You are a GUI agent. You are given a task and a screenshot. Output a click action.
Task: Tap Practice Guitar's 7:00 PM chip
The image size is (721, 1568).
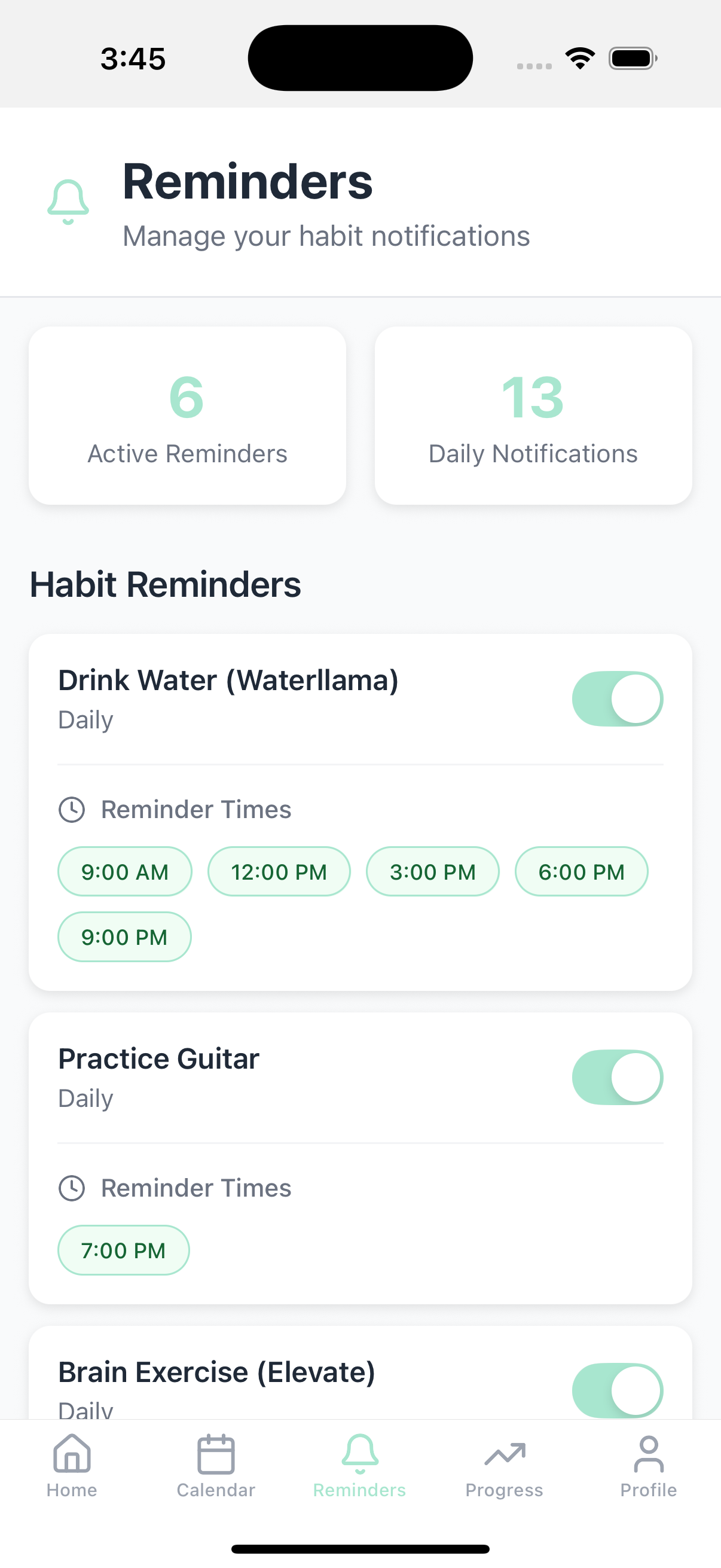coord(124,1250)
